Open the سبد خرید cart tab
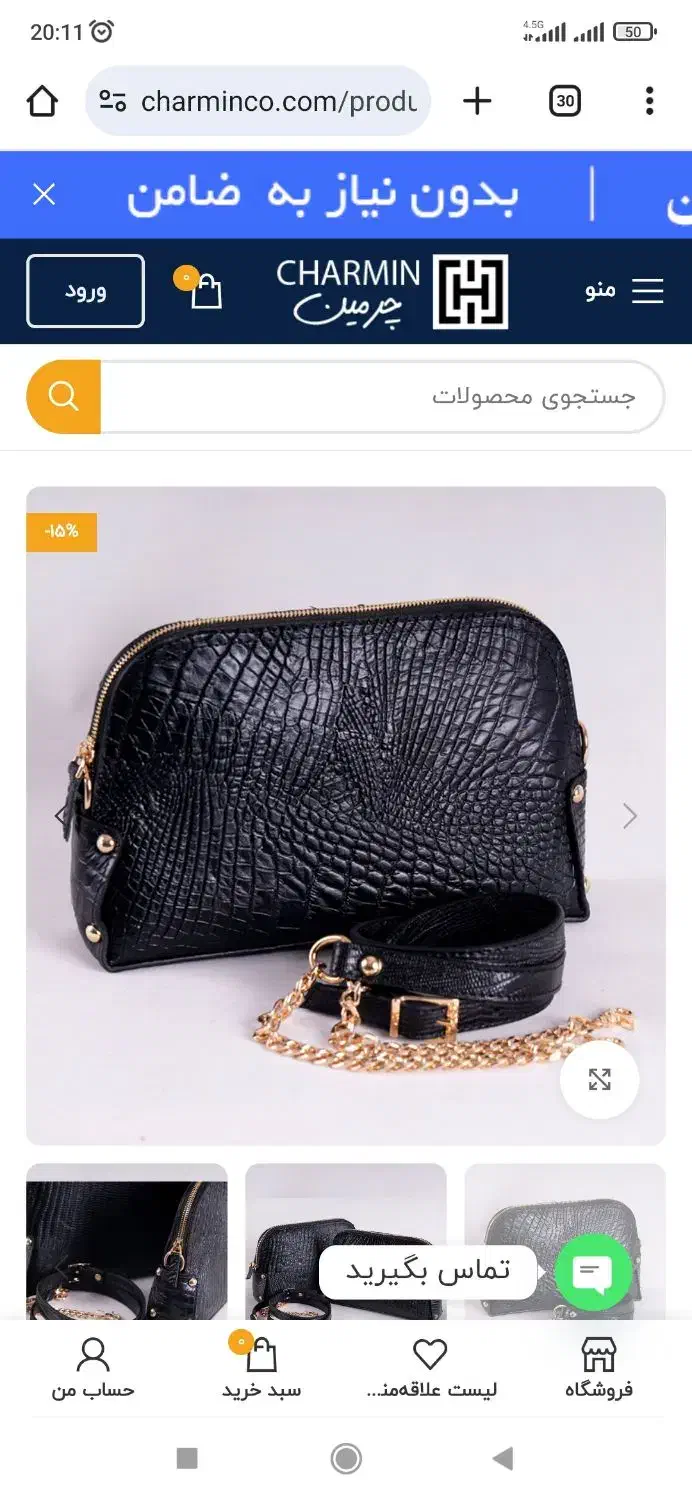The width and height of the screenshot is (692, 1500). pos(261,1367)
